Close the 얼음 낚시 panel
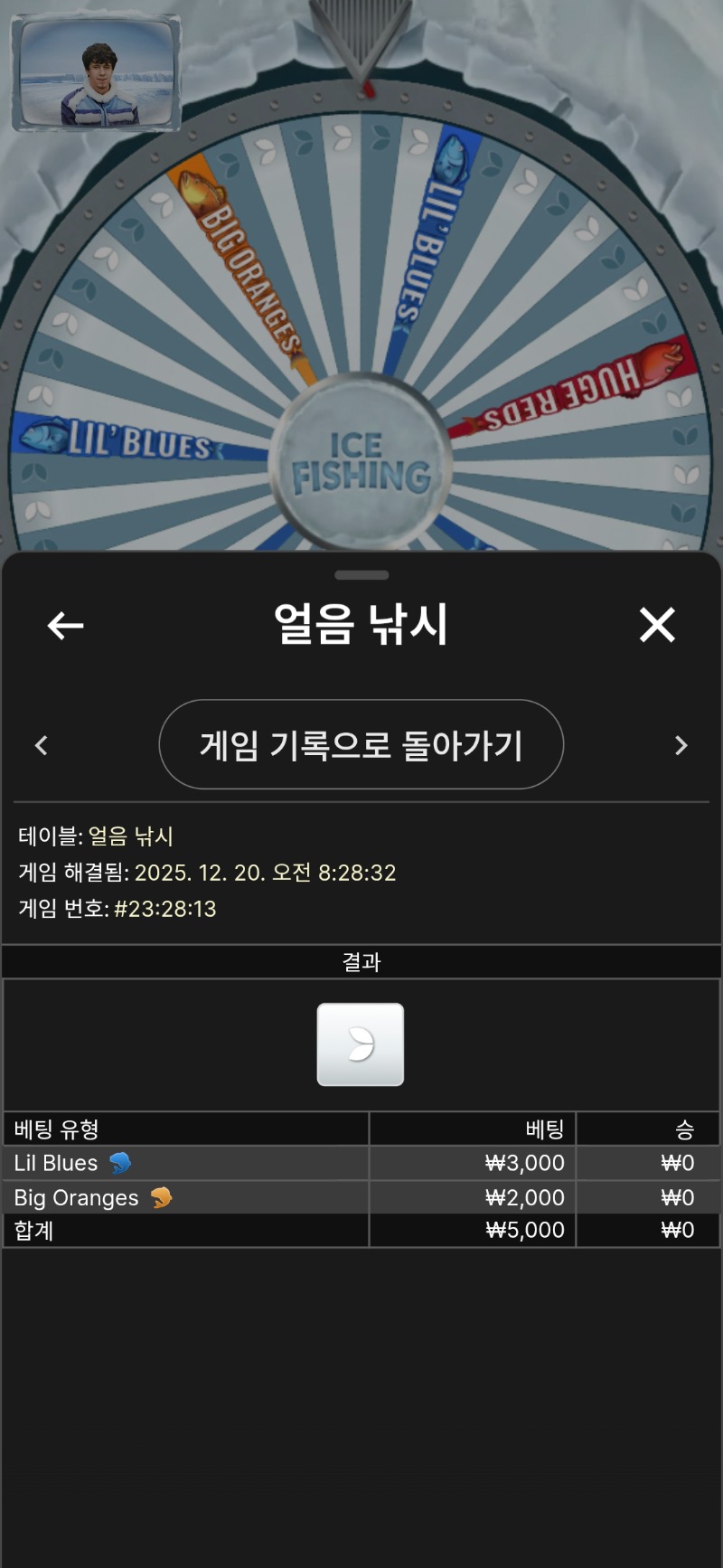The width and height of the screenshot is (723, 1568). tap(657, 625)
